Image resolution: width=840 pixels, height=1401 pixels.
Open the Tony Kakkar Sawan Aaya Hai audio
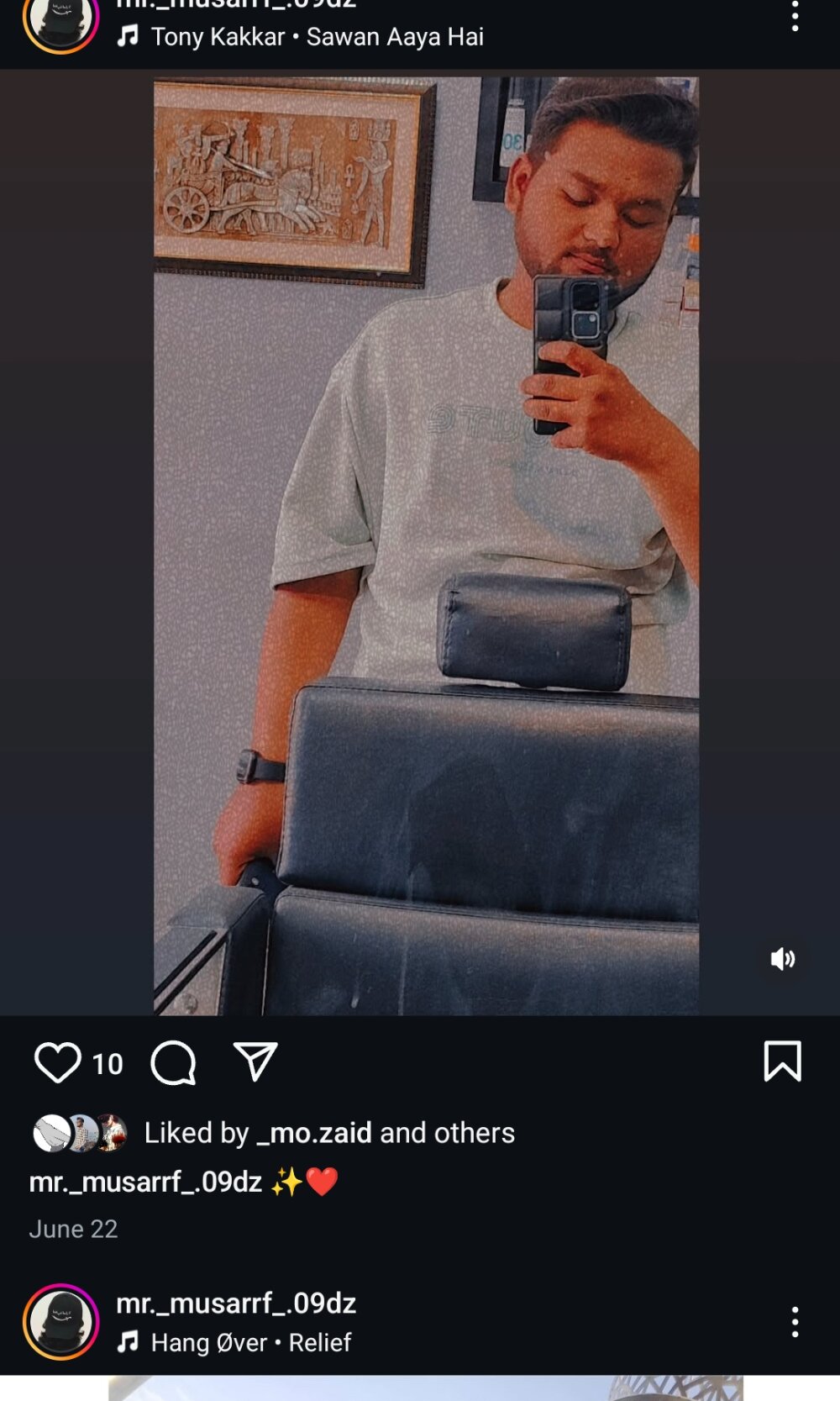(x=316, y=37)
